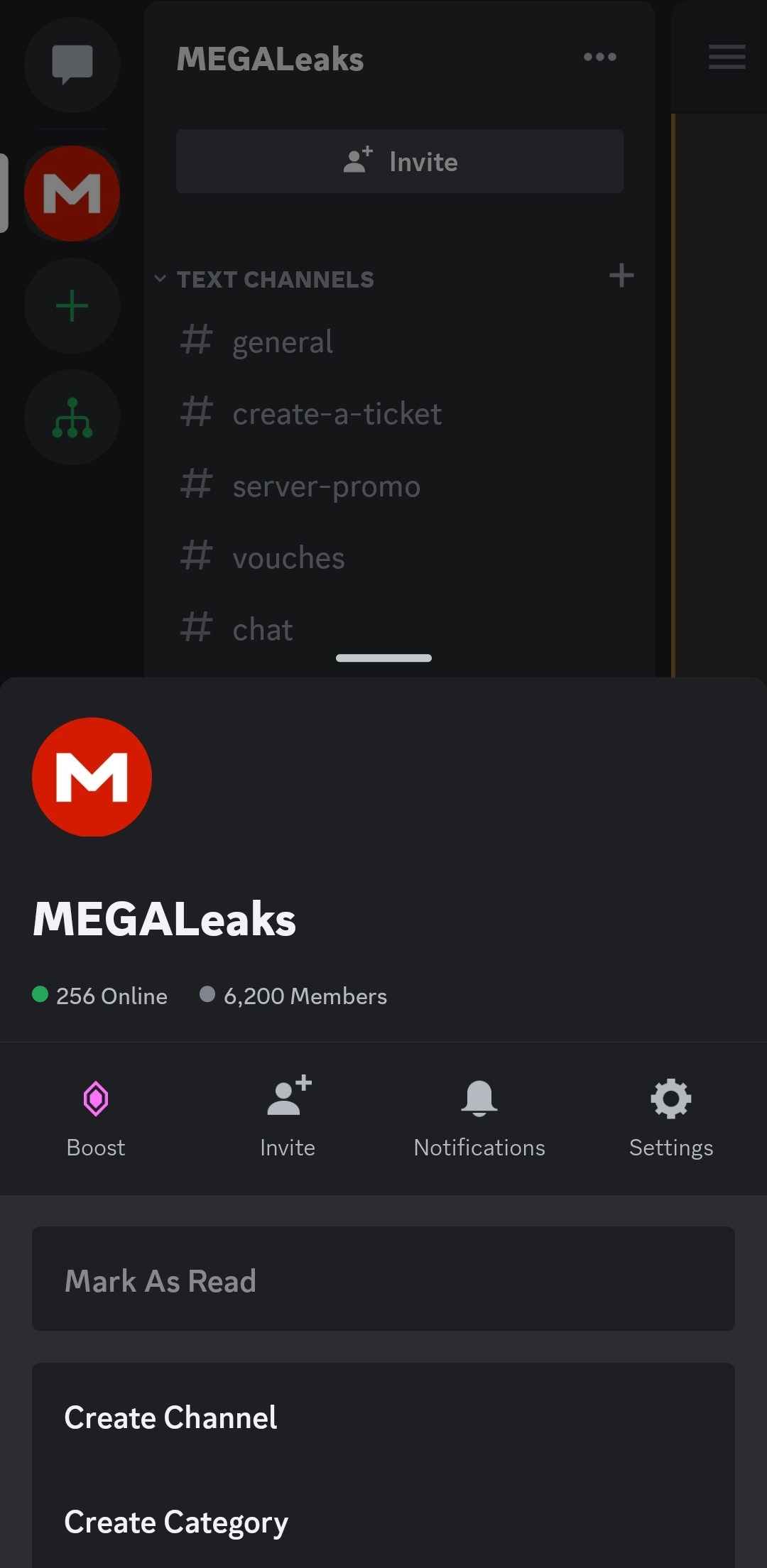The height and width of the screenshot is (1568, 767).
Task: Open direct messages icon
Action: [72, 64]
